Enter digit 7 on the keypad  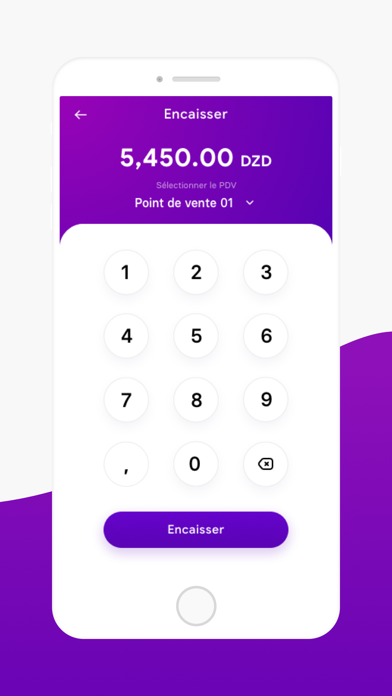126,400
